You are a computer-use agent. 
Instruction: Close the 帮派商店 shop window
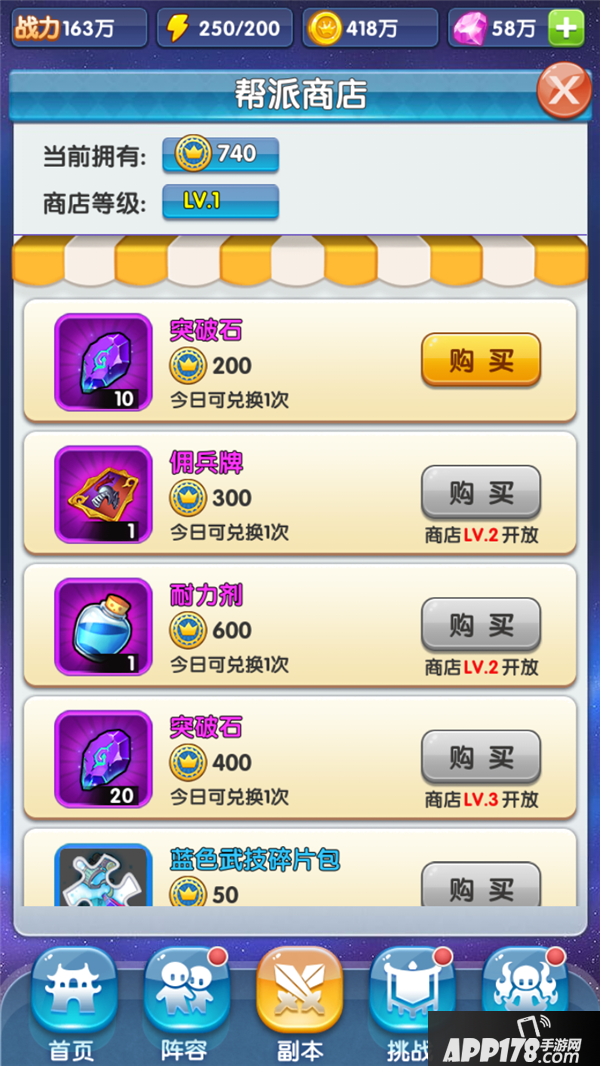click(564, 92)
